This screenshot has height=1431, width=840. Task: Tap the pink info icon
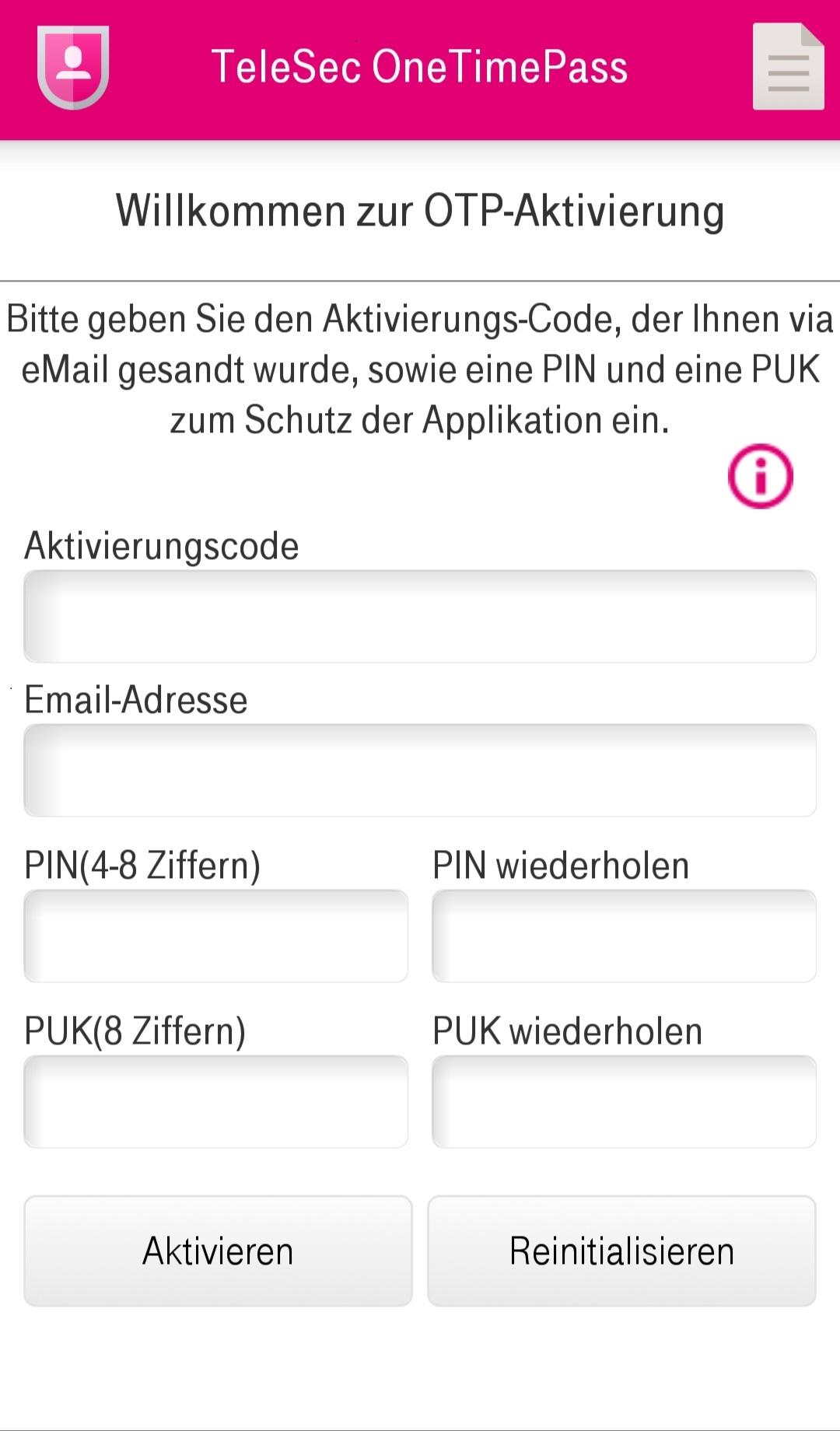[x=760, y=476]
